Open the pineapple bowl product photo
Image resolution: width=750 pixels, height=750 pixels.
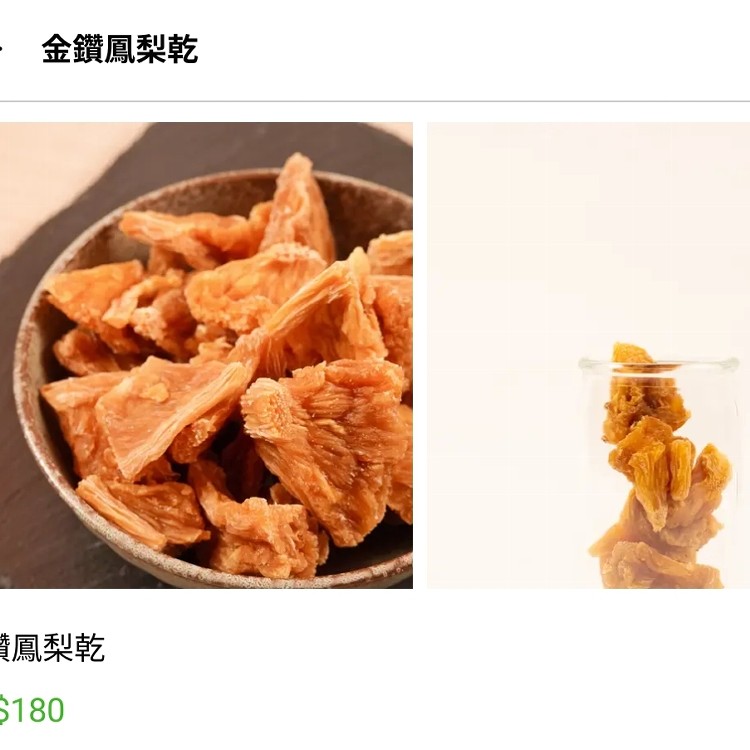click(x=205, y=355)
